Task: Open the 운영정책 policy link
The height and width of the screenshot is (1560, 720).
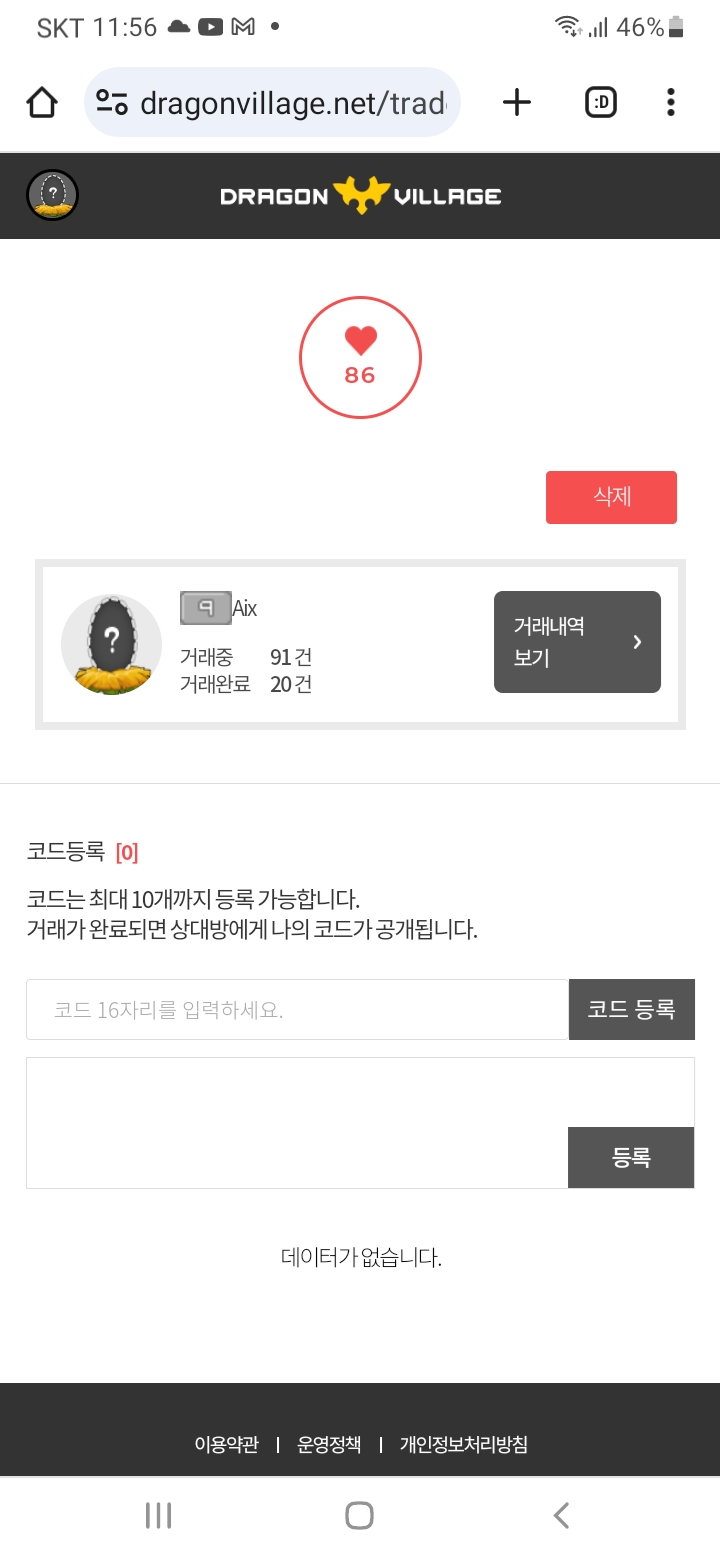Action: point(329,1444)
